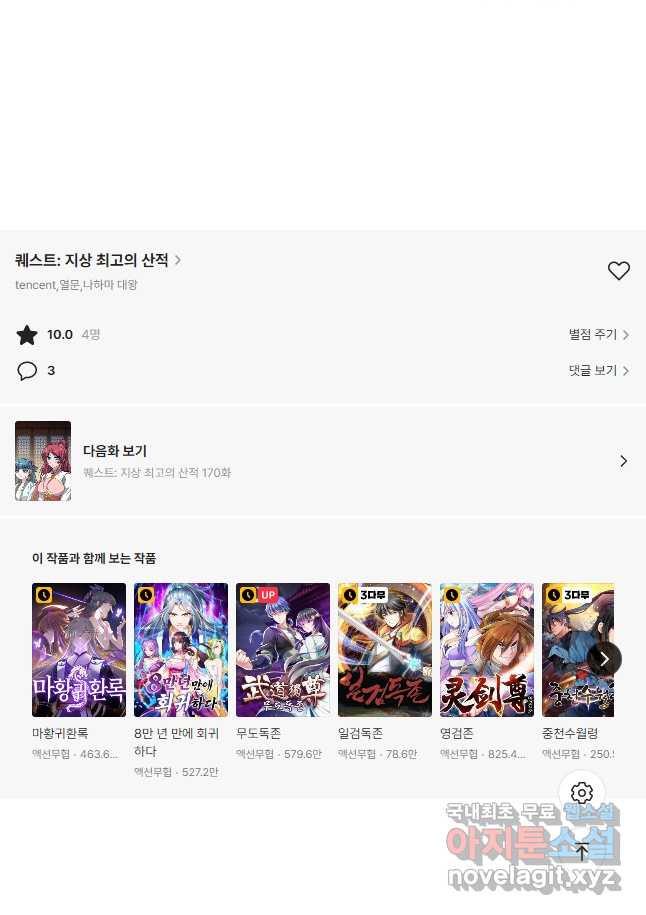Go to the next episode 170화
Viewport: 646px width, 915px height.
pyautogui.click(x=322, y=461)
